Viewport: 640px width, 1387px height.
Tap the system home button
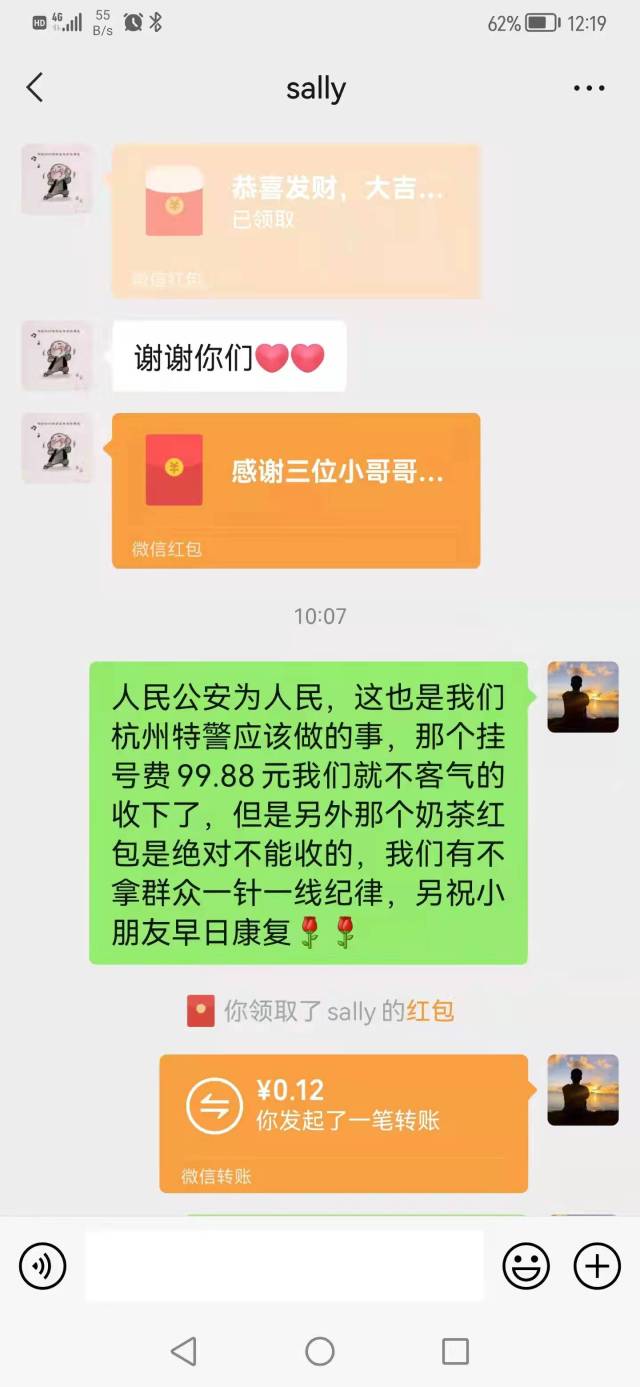click(320, 1352)
